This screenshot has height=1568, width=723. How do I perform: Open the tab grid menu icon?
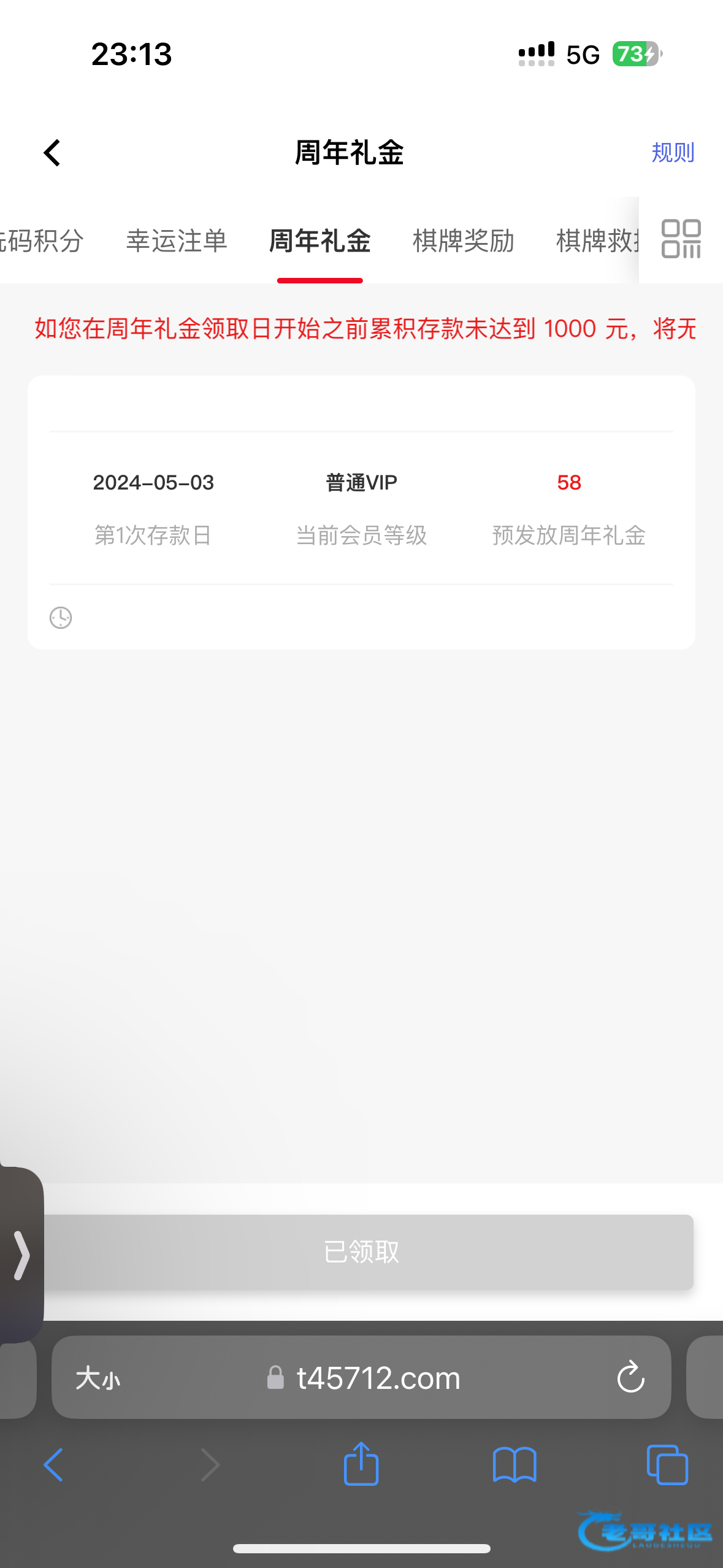681,239
